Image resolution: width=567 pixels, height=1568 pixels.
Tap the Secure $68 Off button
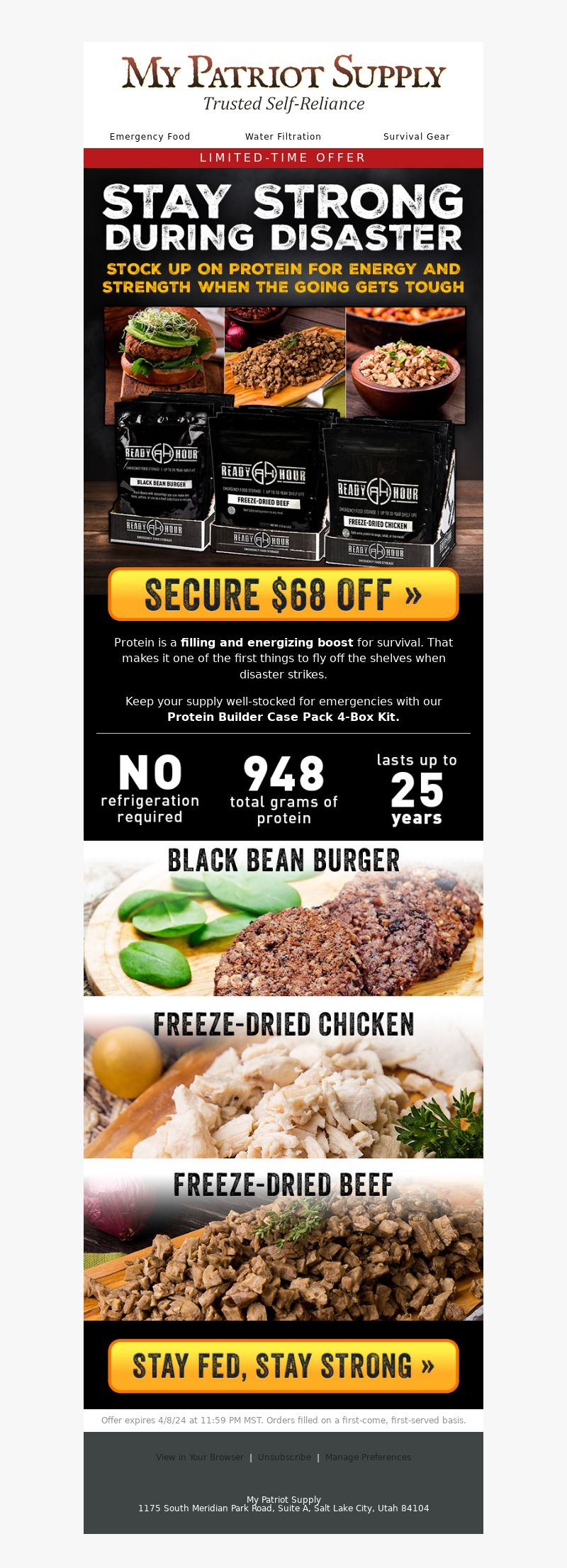tap(283, 594)
